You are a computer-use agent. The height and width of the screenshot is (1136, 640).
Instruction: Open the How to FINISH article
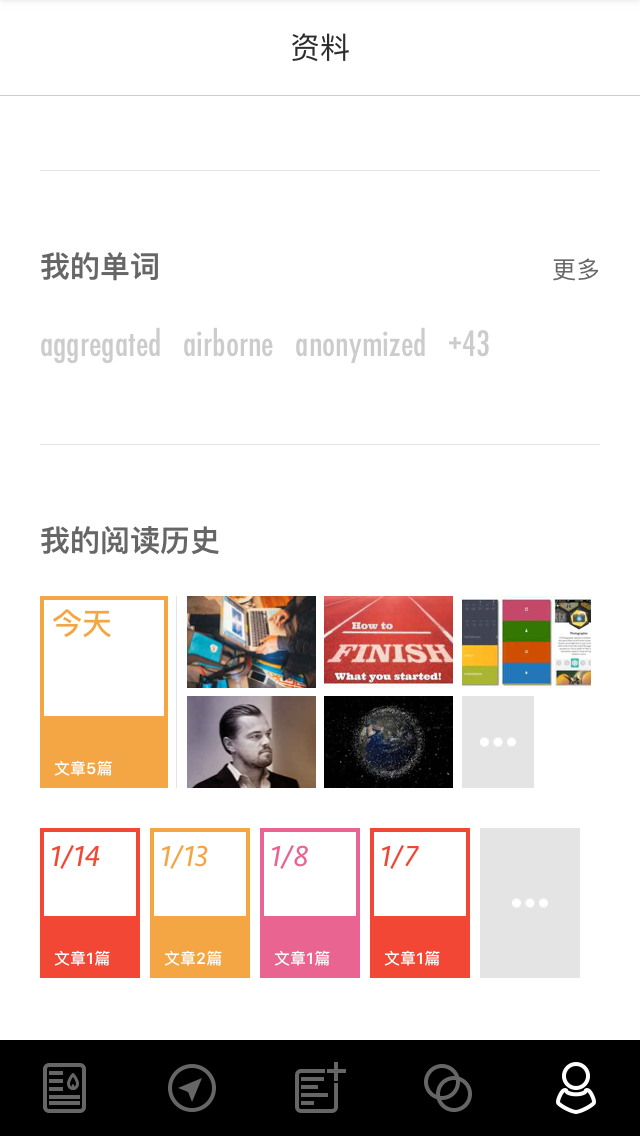coord(388,640)
